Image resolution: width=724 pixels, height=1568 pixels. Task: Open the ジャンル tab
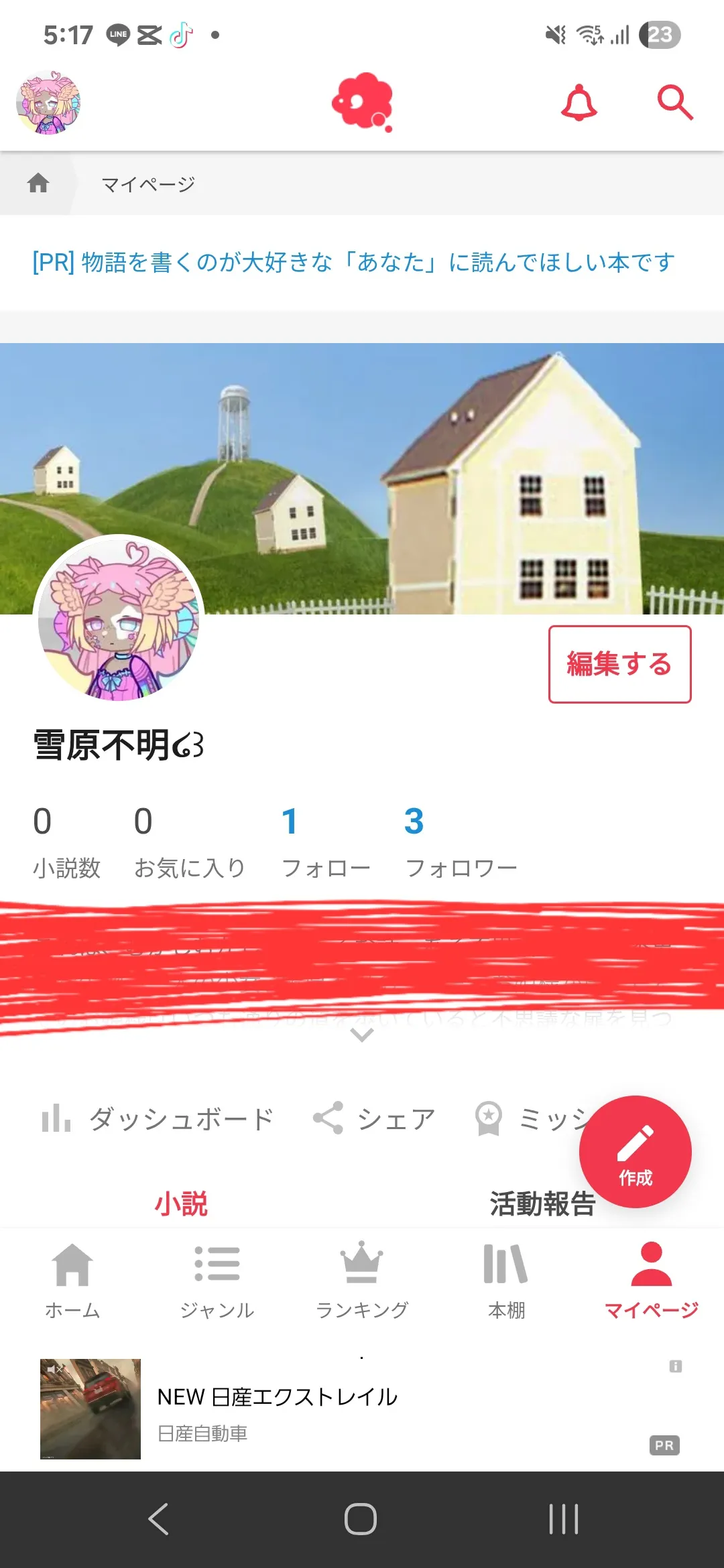pyautogui.click(x=217, y=1279)
